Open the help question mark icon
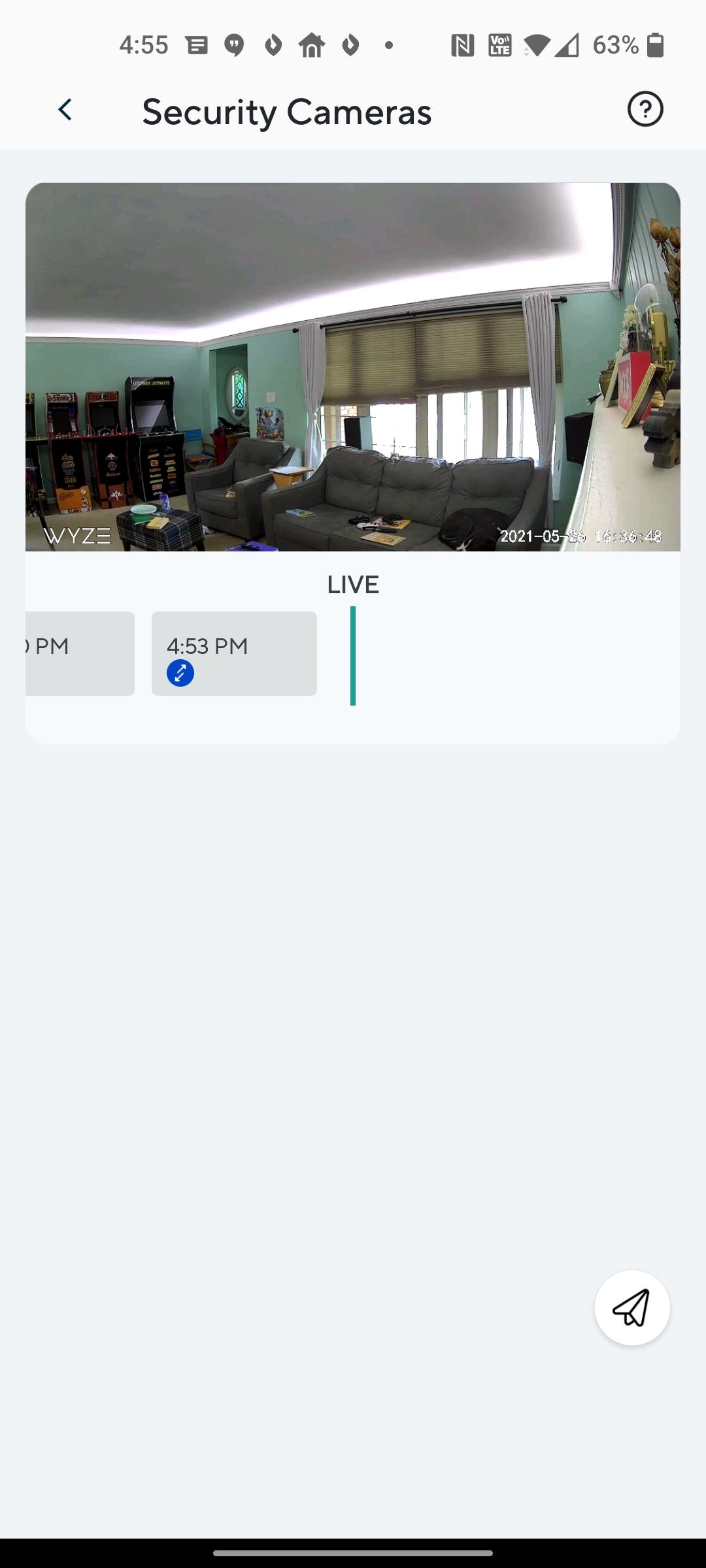Screen dimensions: 706x1568 click(x=645, y=109)
